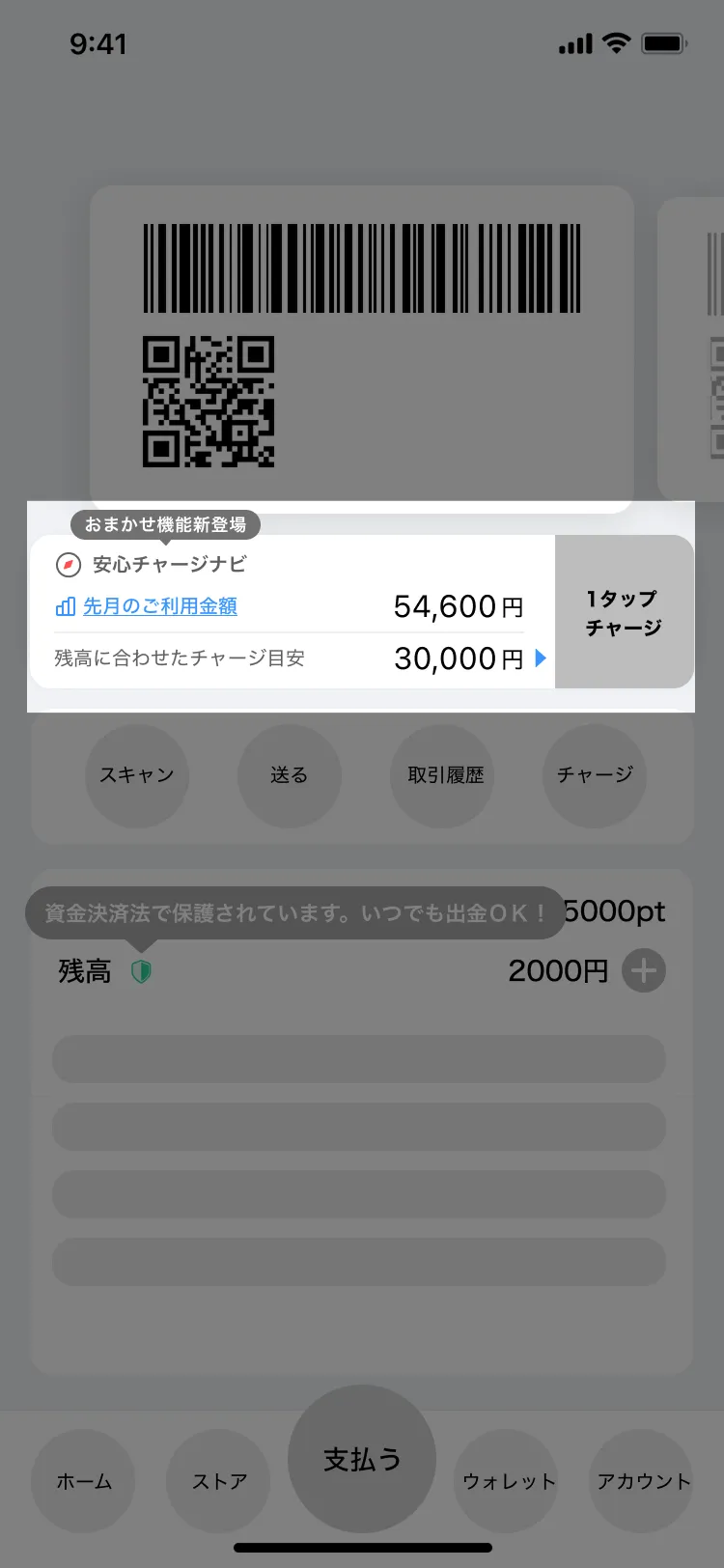Image resolution: width=724 pixels, height=1568 pixels.
Task: Select the 送る button
Action: pos(289,775)
